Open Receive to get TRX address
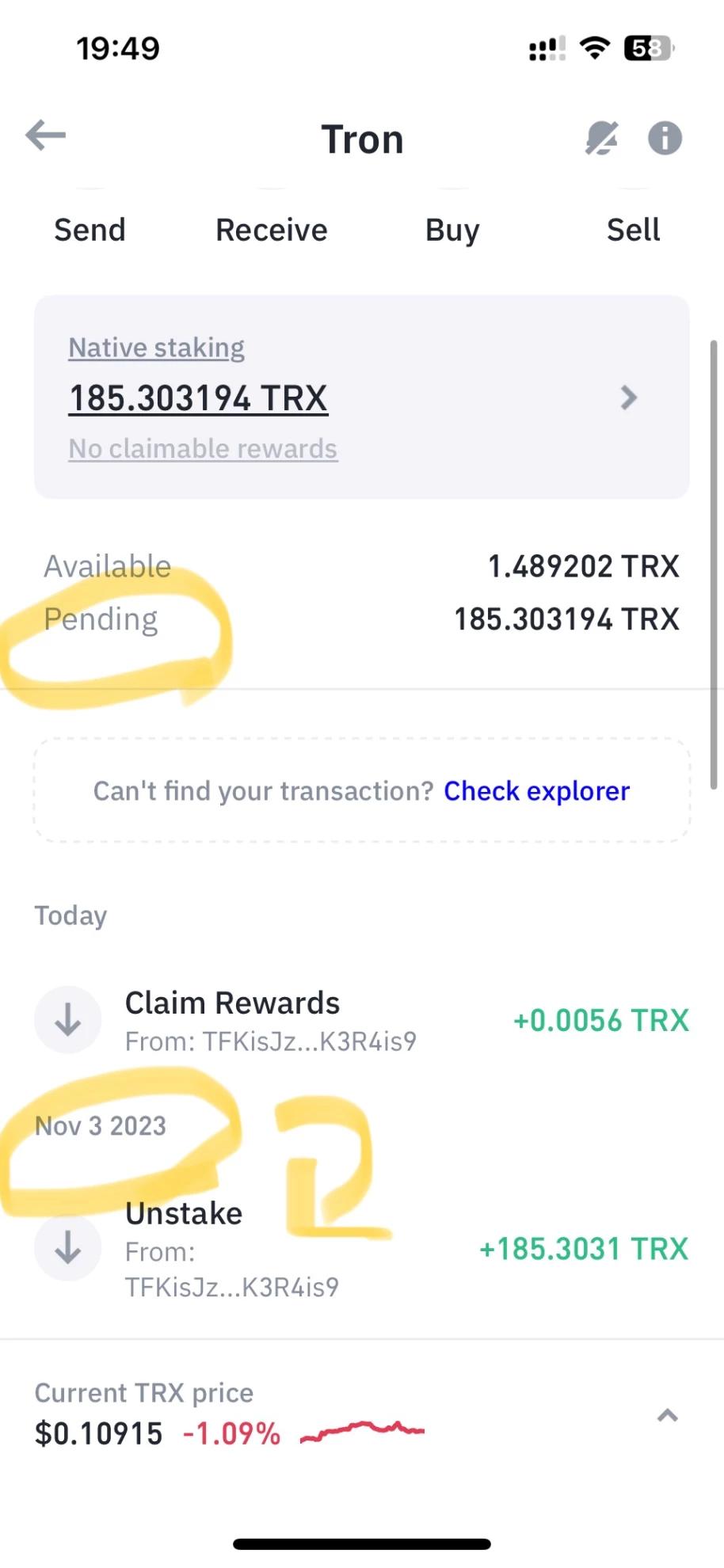Screen dimensions: 724x1568 click(271, 230)
